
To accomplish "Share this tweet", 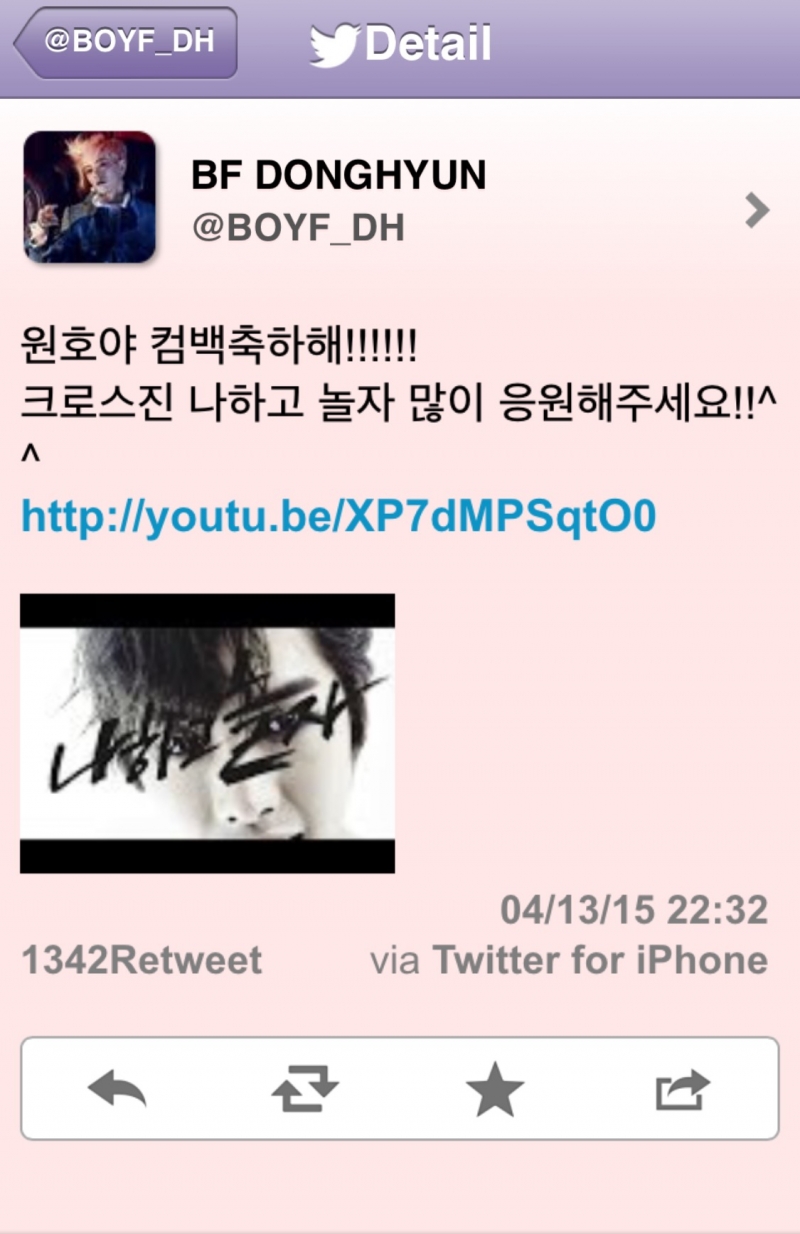I will click(x=682, y=1089).
